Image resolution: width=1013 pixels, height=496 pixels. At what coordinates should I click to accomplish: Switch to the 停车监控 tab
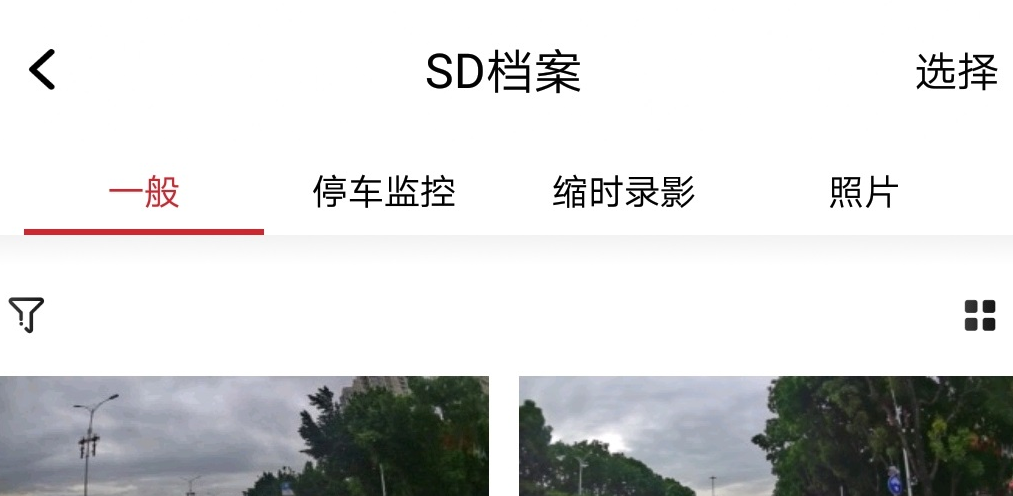point(384,191)
